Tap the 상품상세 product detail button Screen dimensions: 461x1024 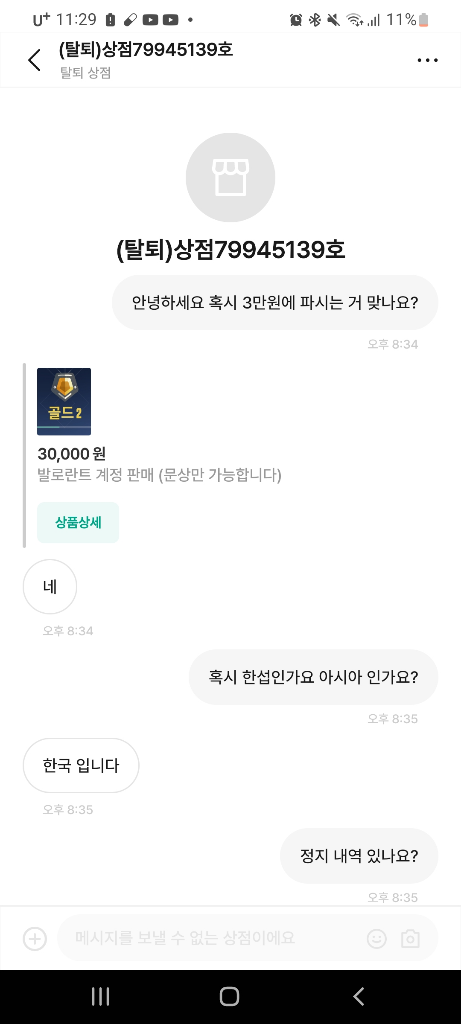tap(78, 522)
